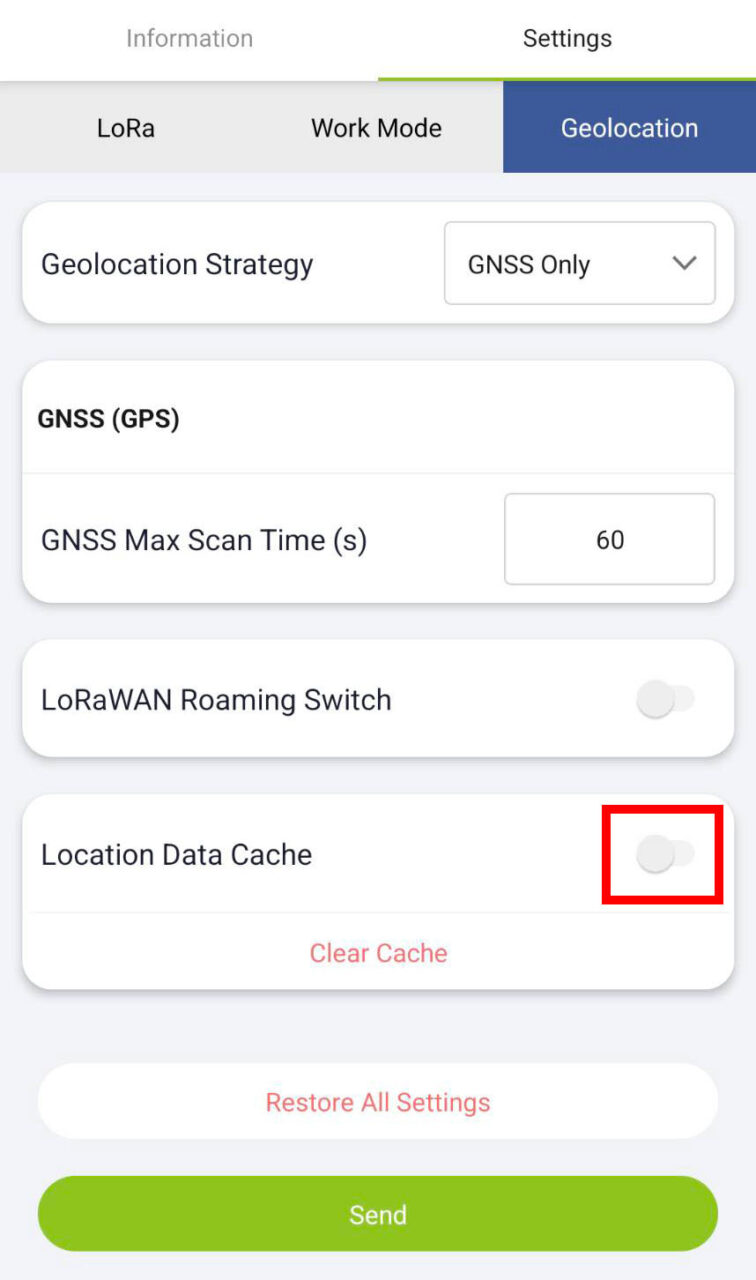The width and height of the screenshot is (756, 1280).
Task: Switch to the Information tab
Action: point(189,39)
